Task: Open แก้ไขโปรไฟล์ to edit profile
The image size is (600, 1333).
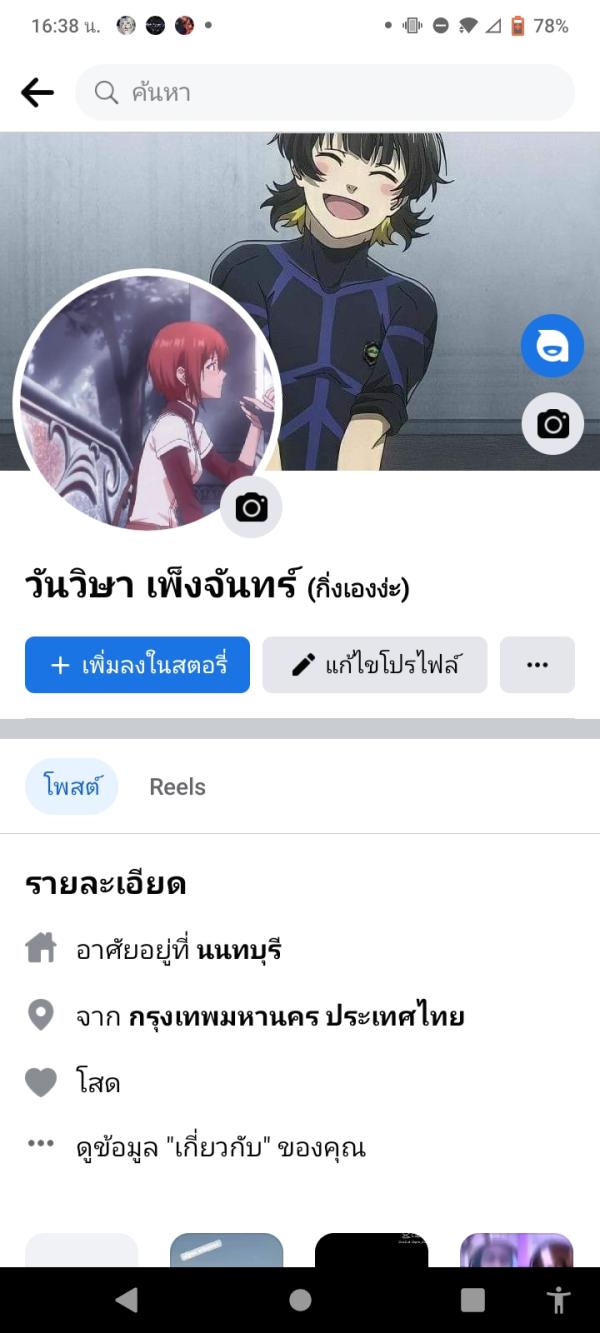Action: [x=375, y=665]
